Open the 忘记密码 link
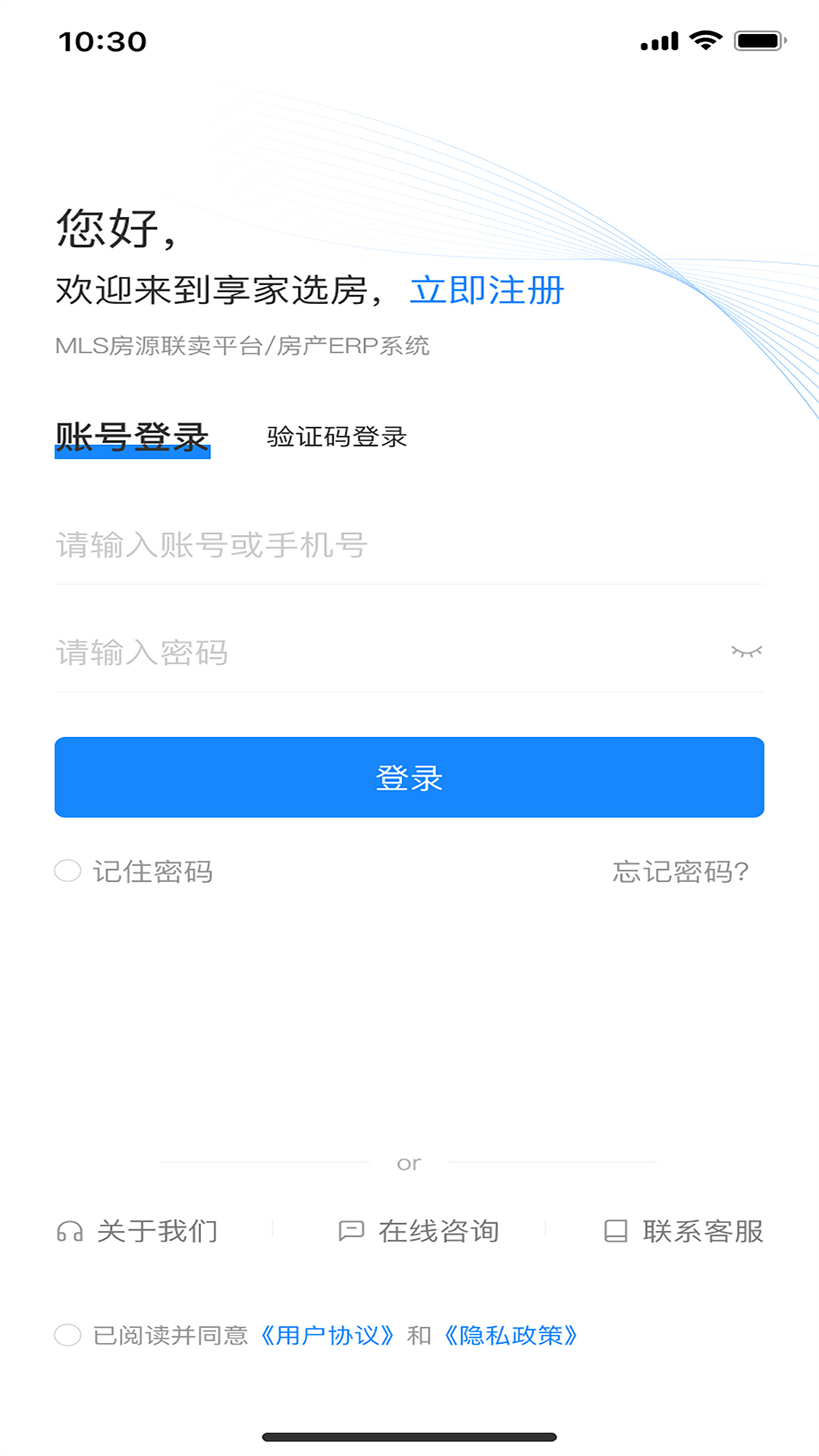 680,871
